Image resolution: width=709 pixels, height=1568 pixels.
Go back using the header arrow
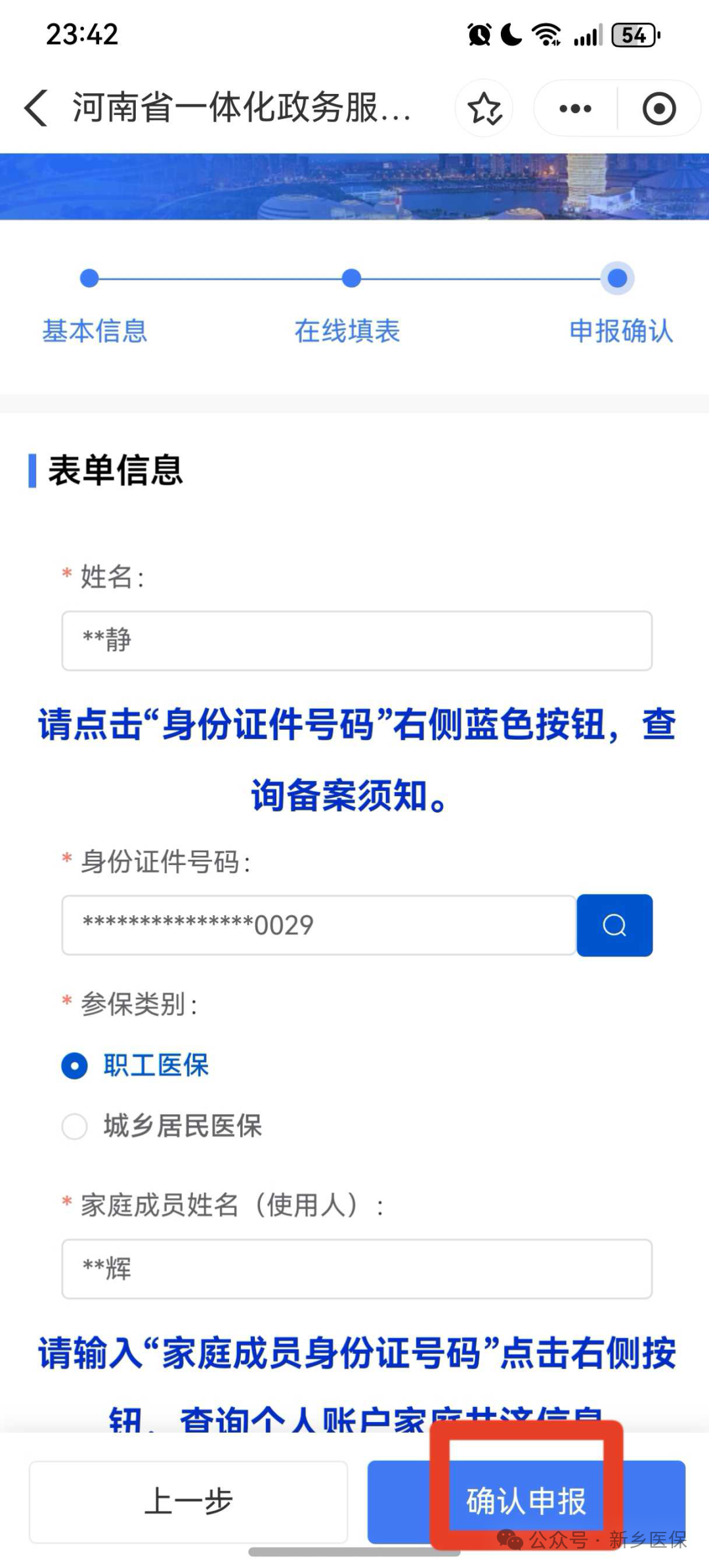[x=36, y=108]
